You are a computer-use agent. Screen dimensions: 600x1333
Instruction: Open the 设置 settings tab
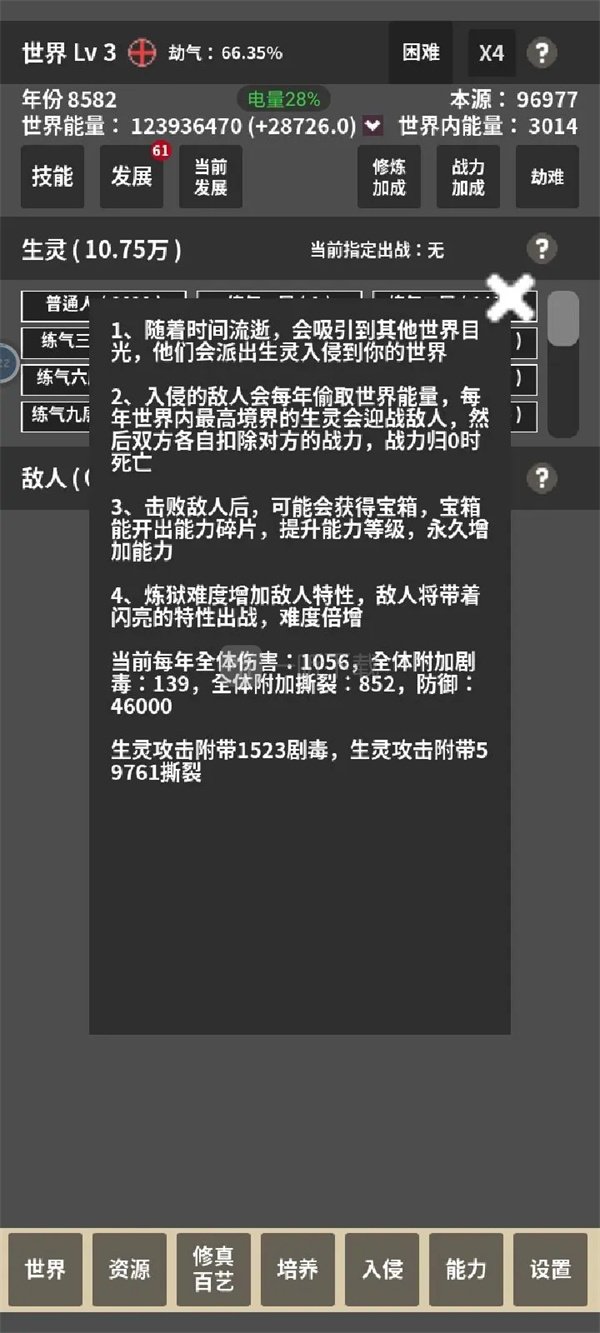click(x=550, y=1269)
